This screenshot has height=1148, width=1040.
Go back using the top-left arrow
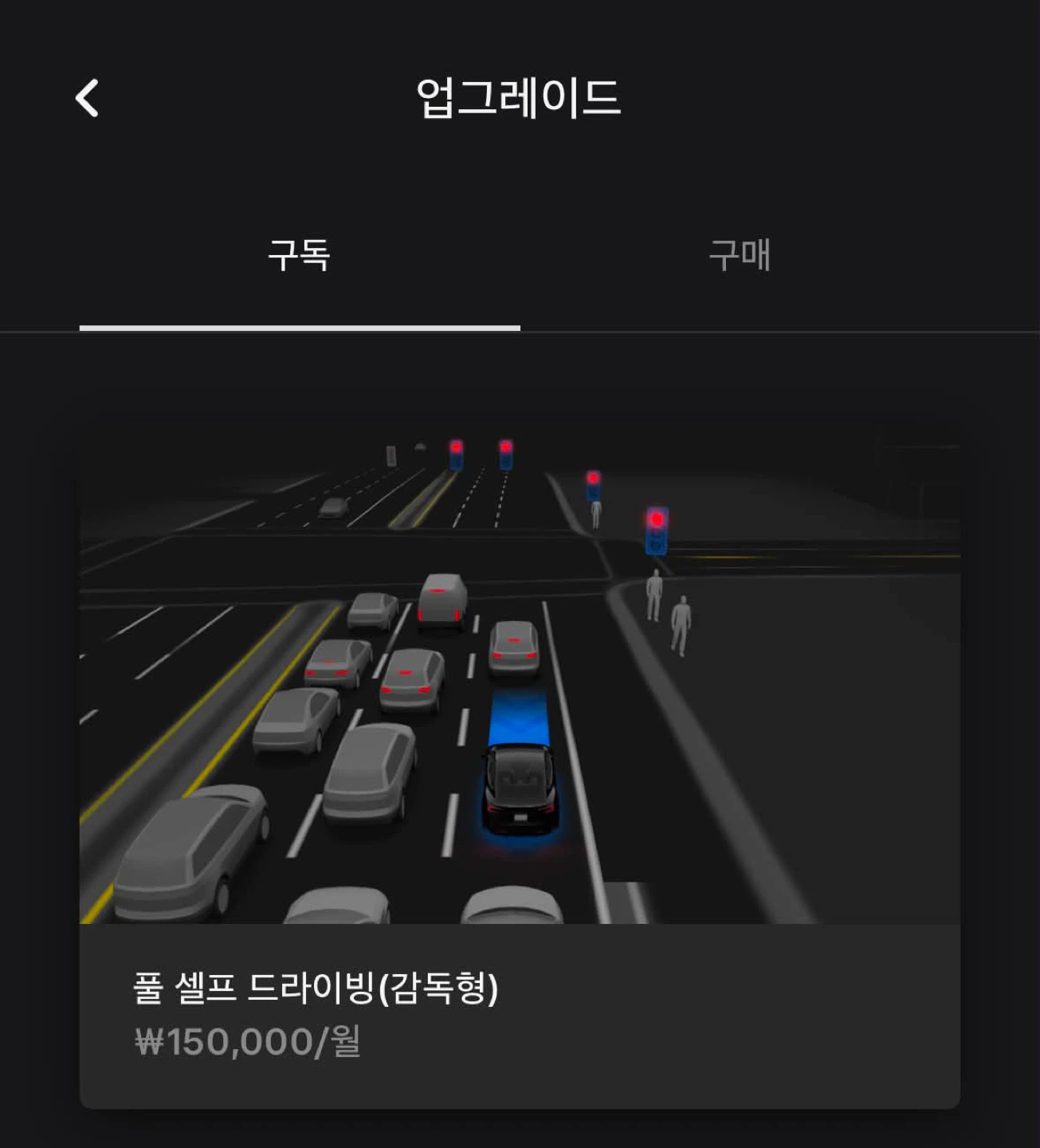pos(87,98)
